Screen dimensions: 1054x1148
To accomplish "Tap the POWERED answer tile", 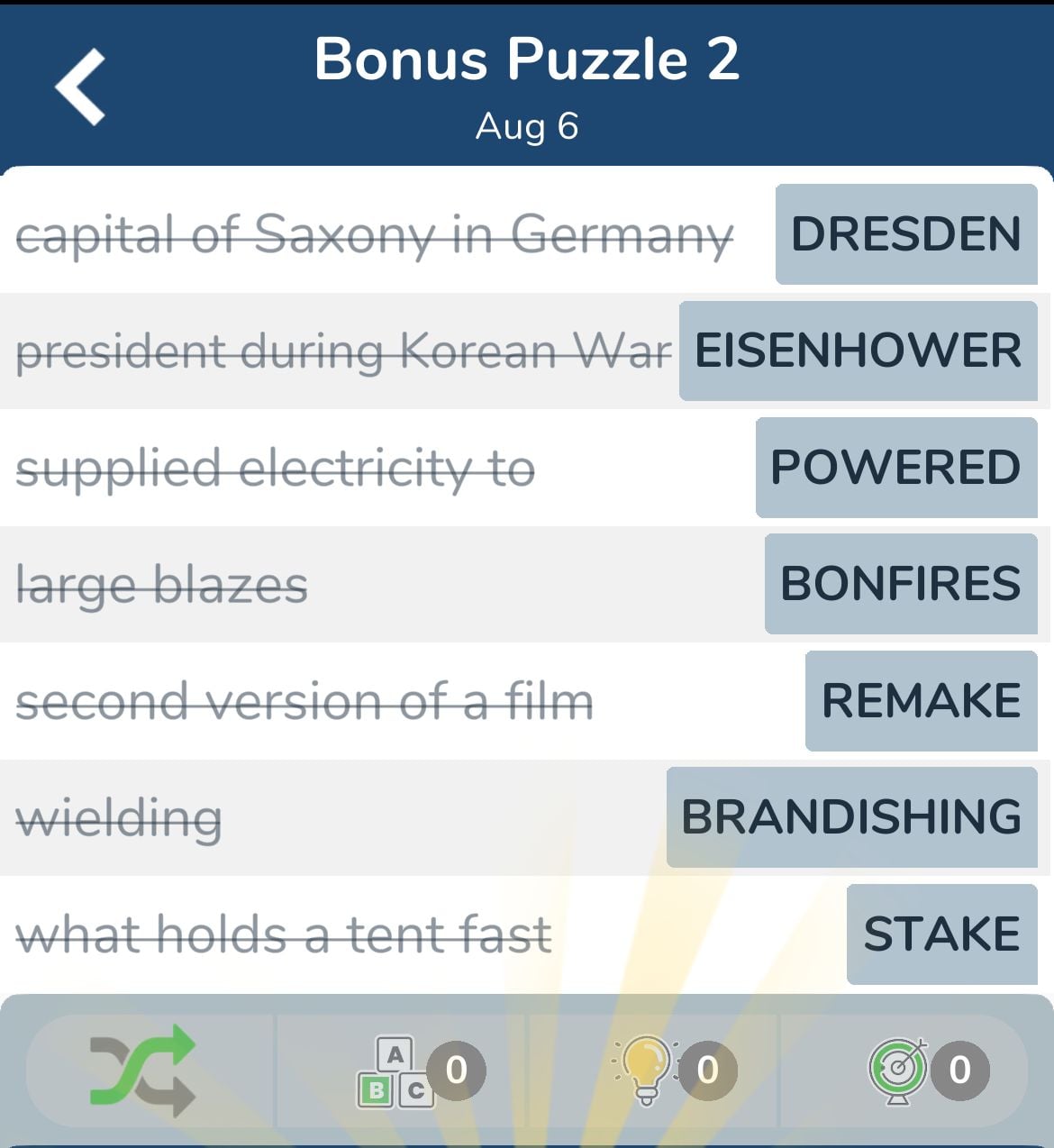I will click(895, 468).
